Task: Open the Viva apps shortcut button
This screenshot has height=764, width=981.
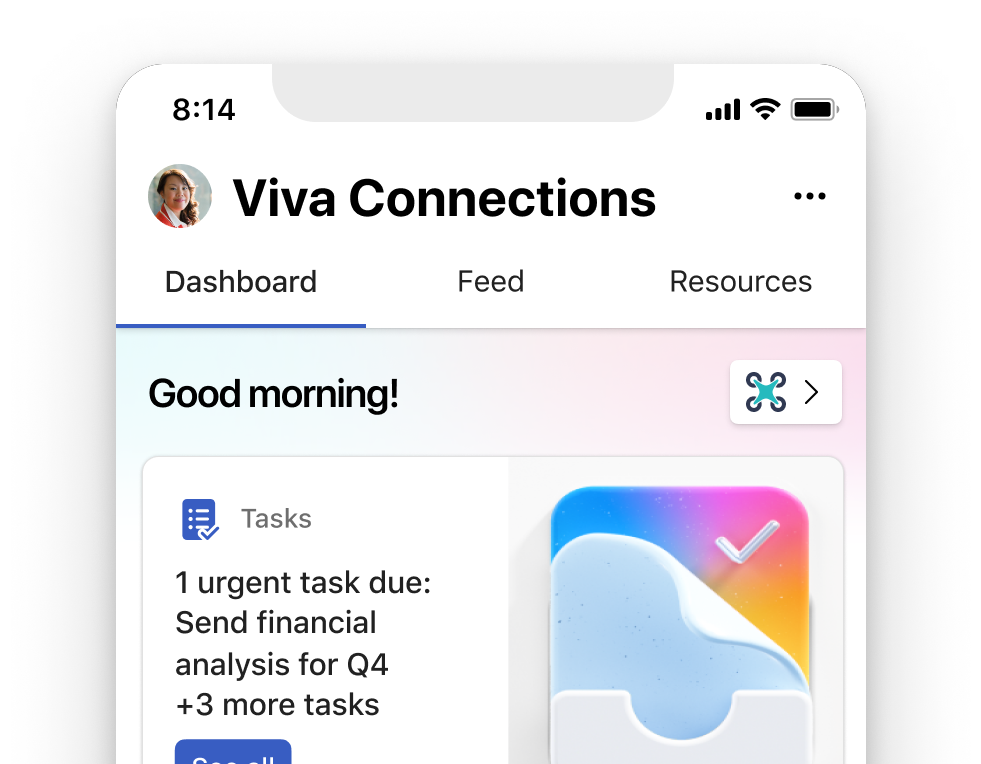Action: coord(786,392)
